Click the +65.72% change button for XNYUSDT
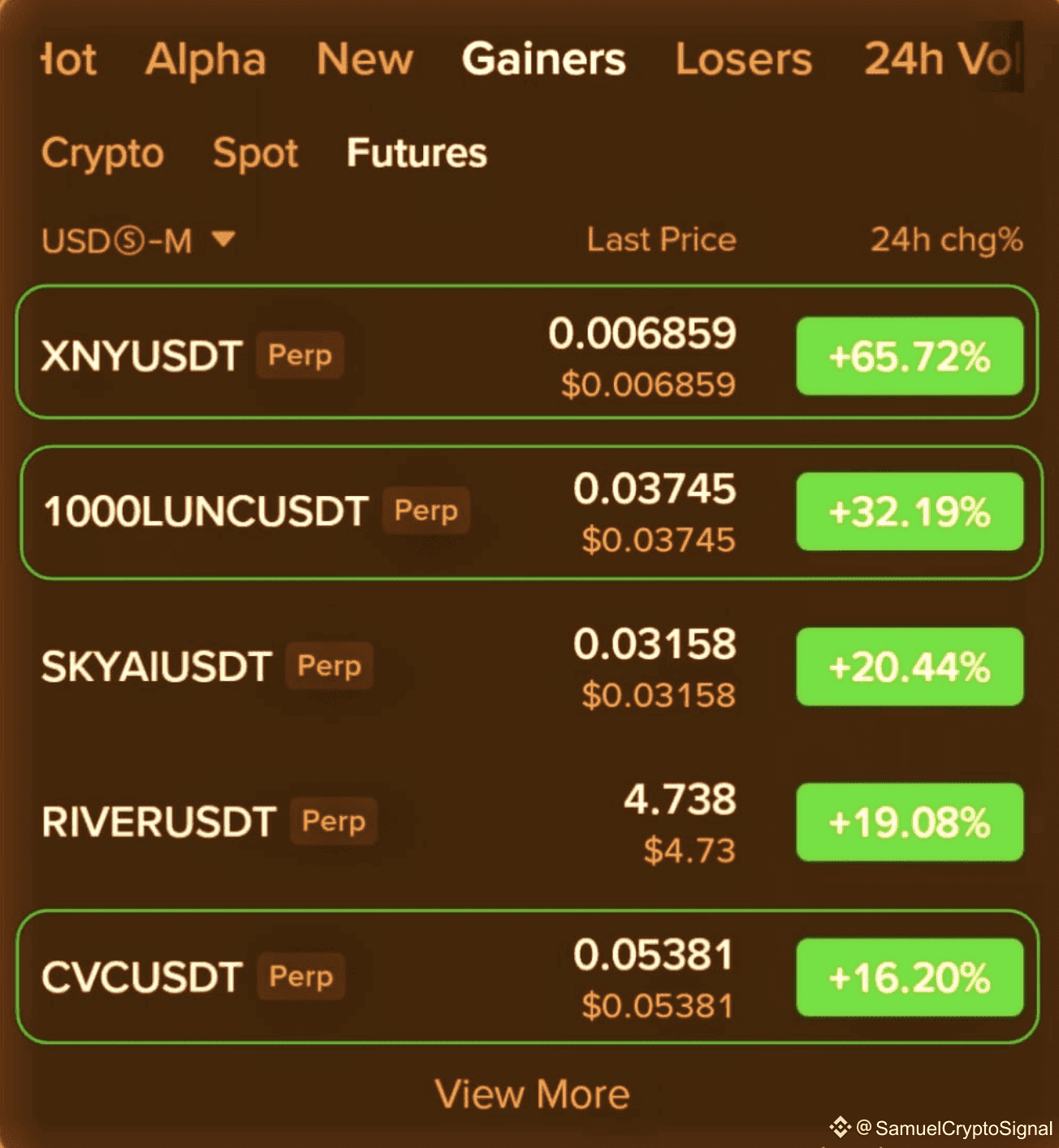 [910, 356]
